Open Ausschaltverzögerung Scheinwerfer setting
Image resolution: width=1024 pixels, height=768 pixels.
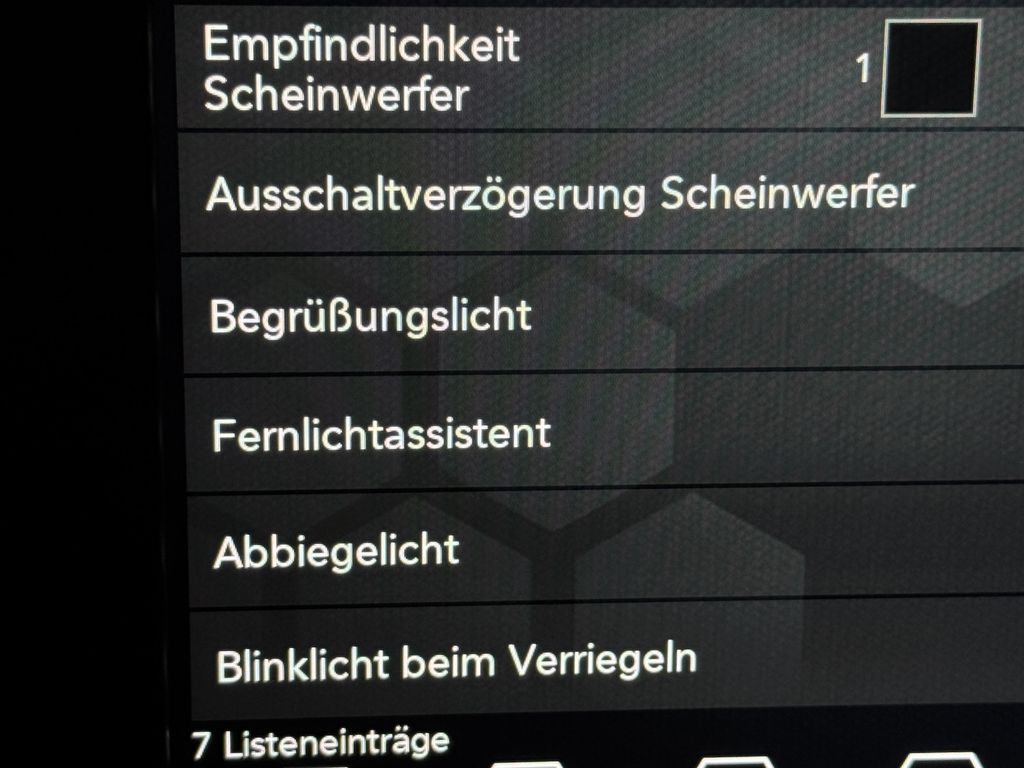click(560, 193)
